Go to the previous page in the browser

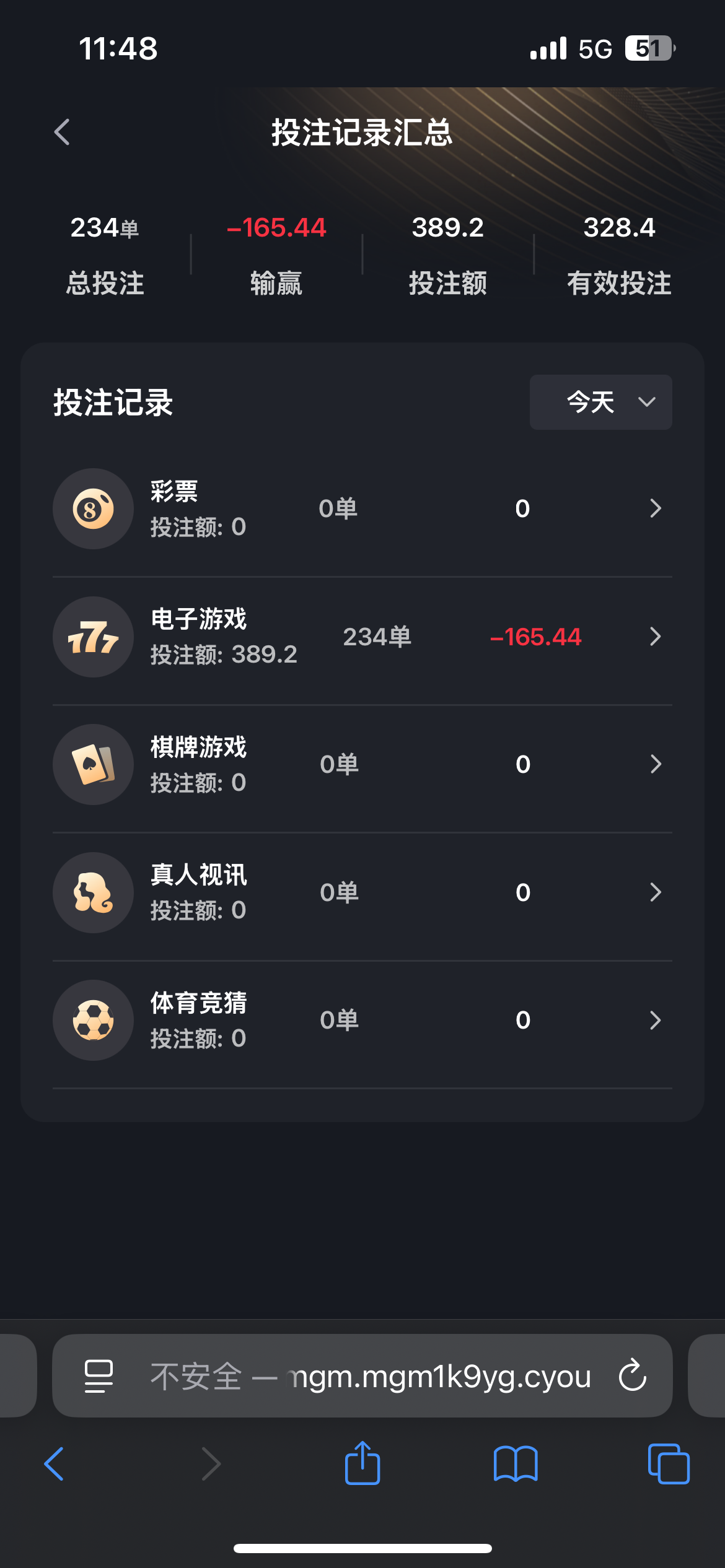pyautogui.click(x=54, y=1464)
